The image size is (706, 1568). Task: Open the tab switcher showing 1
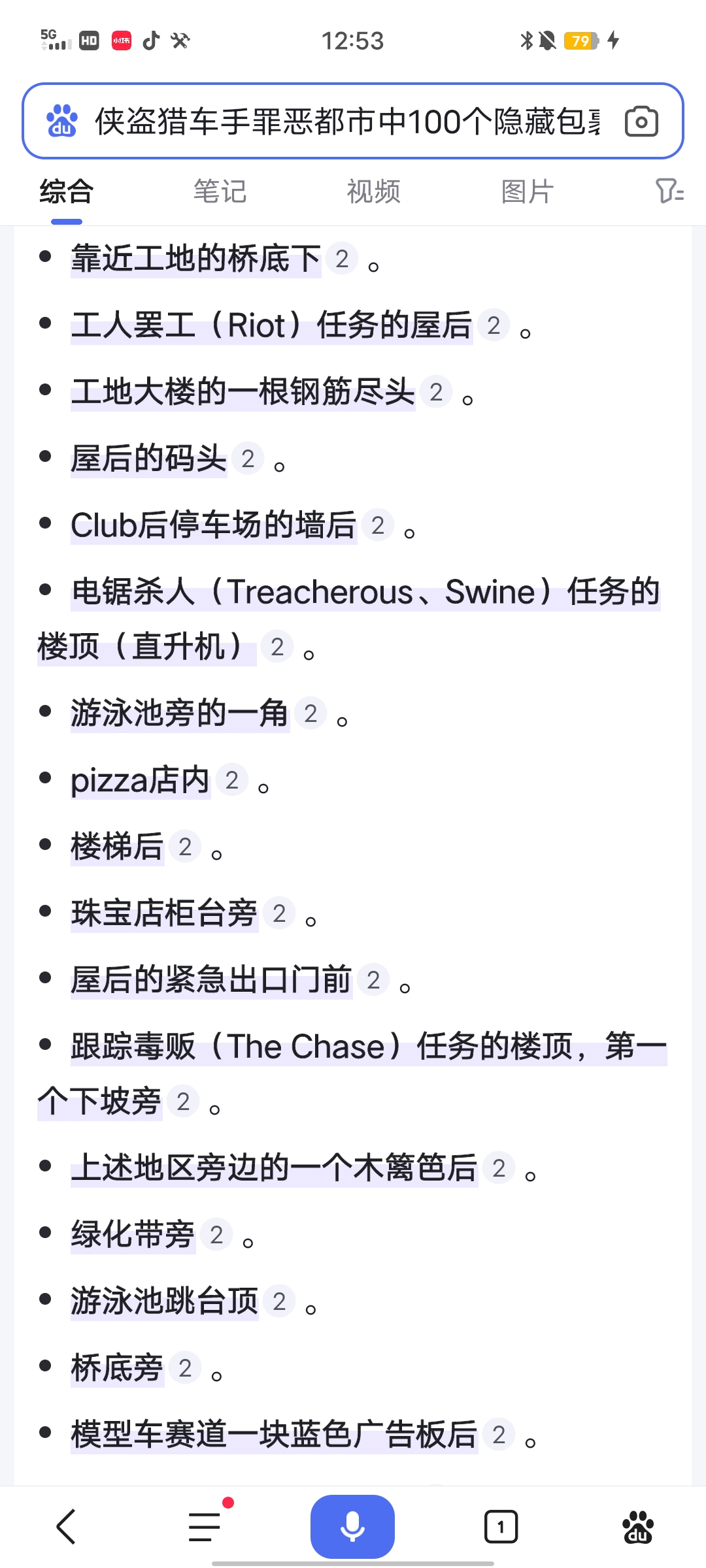[x=501, y=1527]
